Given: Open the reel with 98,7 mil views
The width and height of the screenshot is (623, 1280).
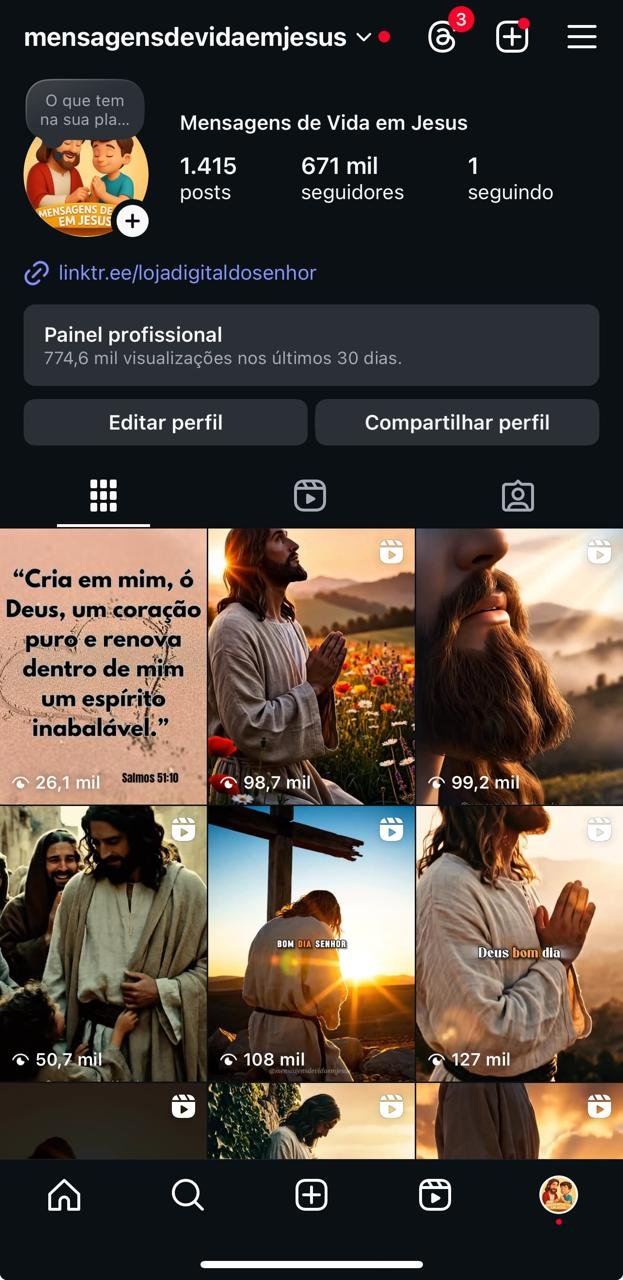Looking at the screenshot, I should [x=311, y=666].
